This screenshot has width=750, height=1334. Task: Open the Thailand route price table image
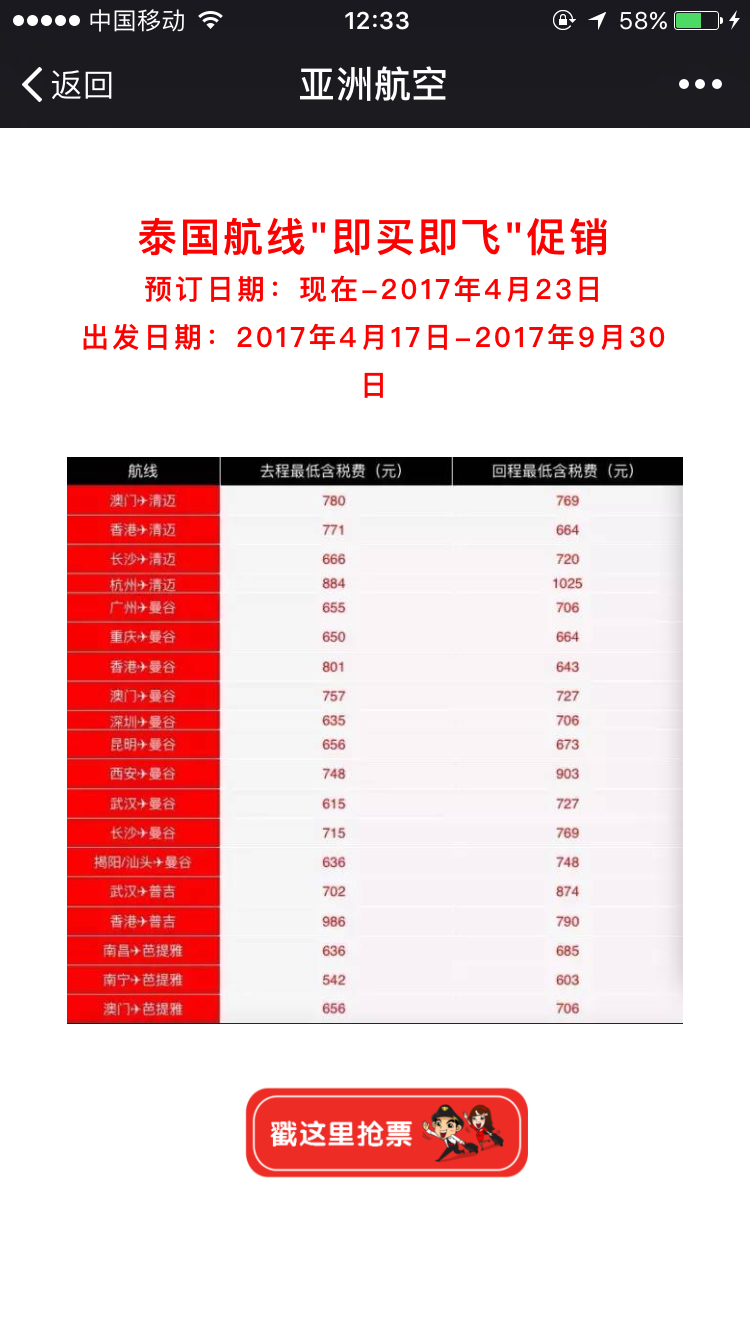point(375,740)
